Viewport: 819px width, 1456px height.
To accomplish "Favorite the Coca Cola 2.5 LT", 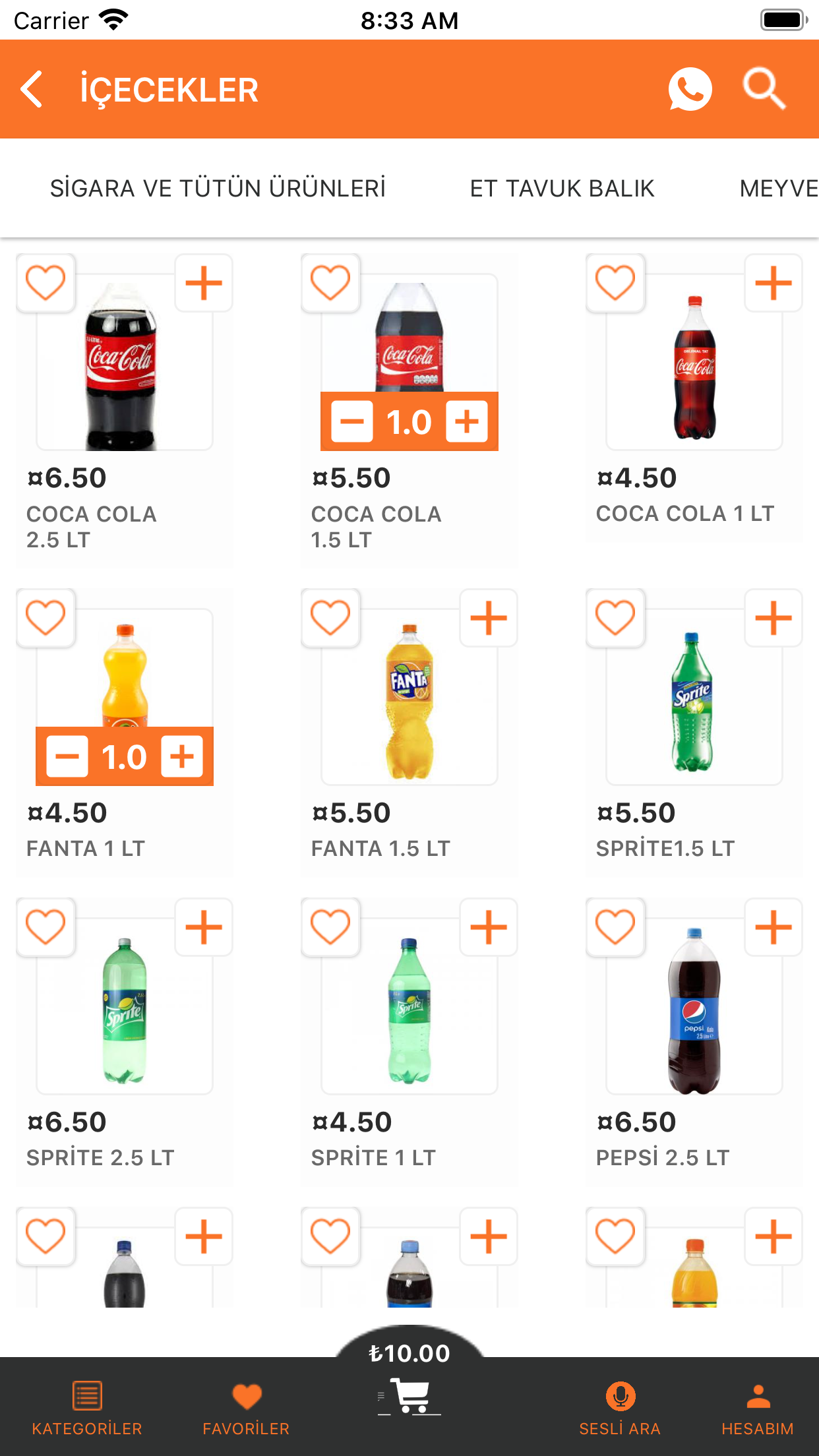I will pyautogui.click(x=45, y=283).
